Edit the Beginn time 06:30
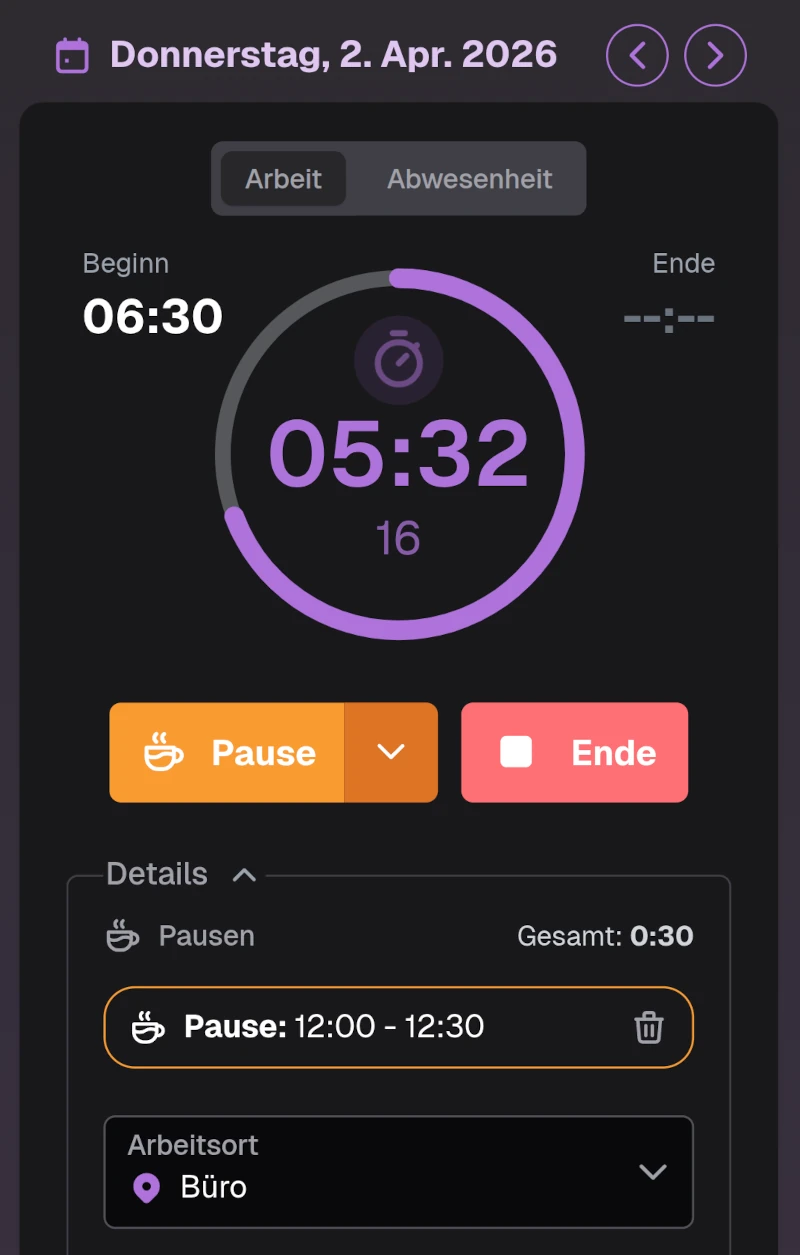This screenshot has height=1255, width=800. (152, 317)
